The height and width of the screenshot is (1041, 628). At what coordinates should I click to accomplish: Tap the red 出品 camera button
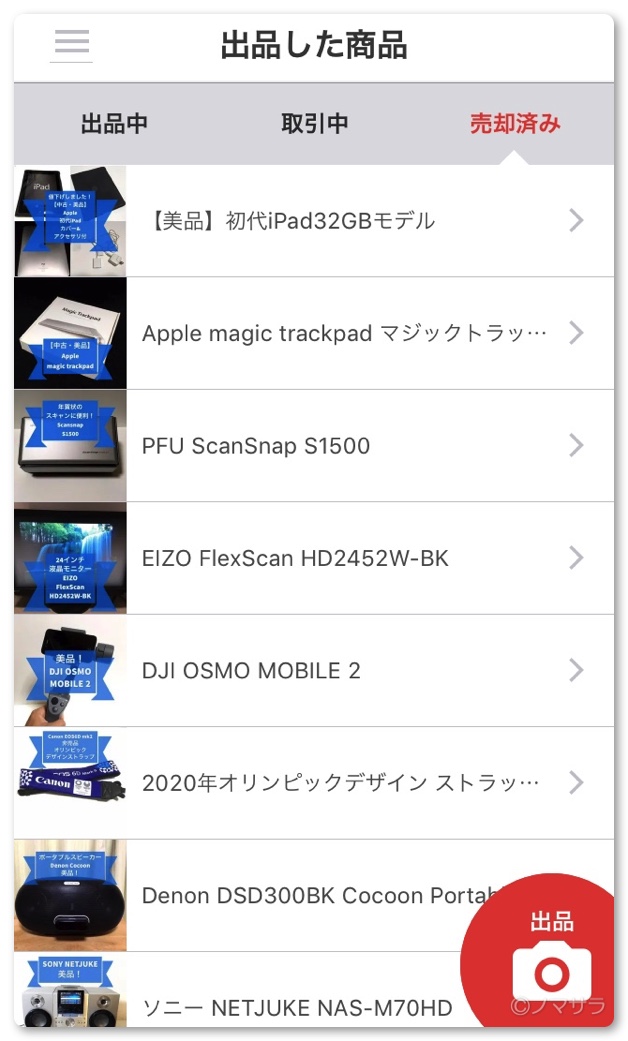tap(551, 958)
